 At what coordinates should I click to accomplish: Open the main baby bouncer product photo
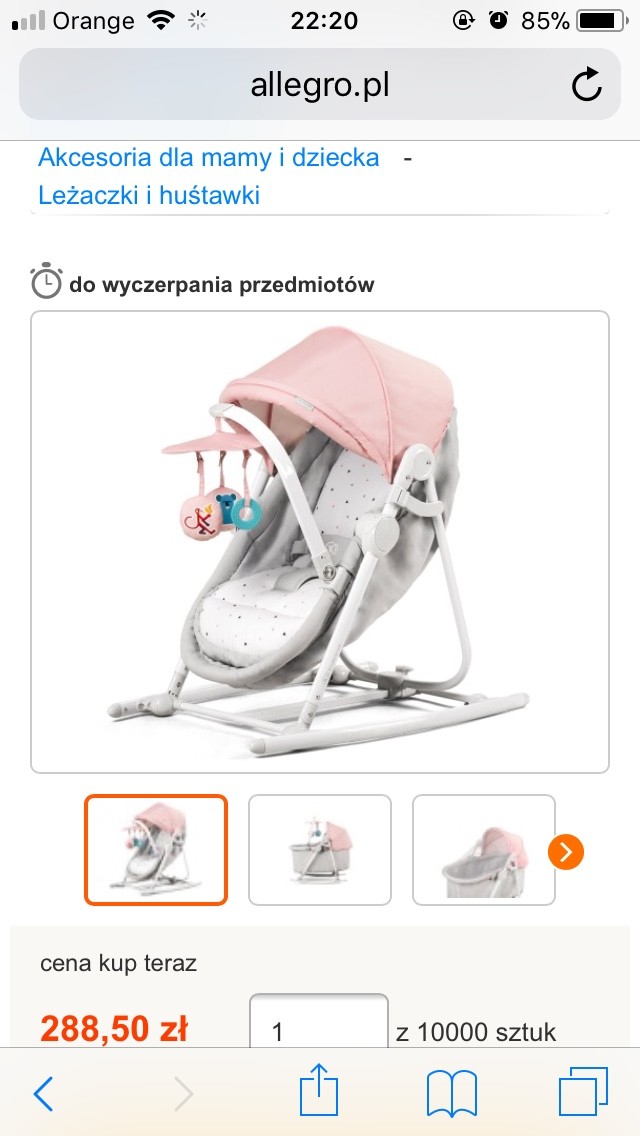pyautogui.click(x=320, y=542)
